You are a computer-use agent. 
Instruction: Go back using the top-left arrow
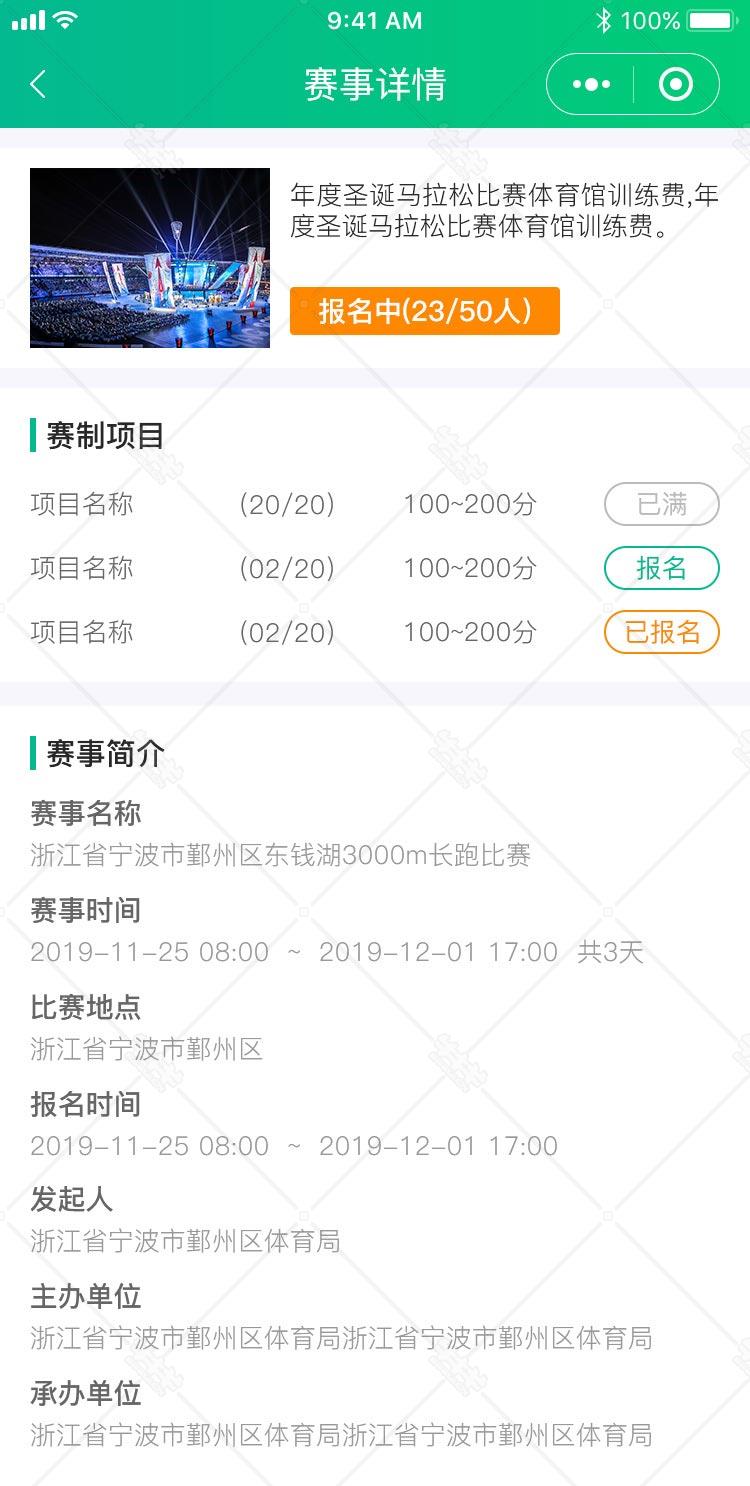pos(38,85)
